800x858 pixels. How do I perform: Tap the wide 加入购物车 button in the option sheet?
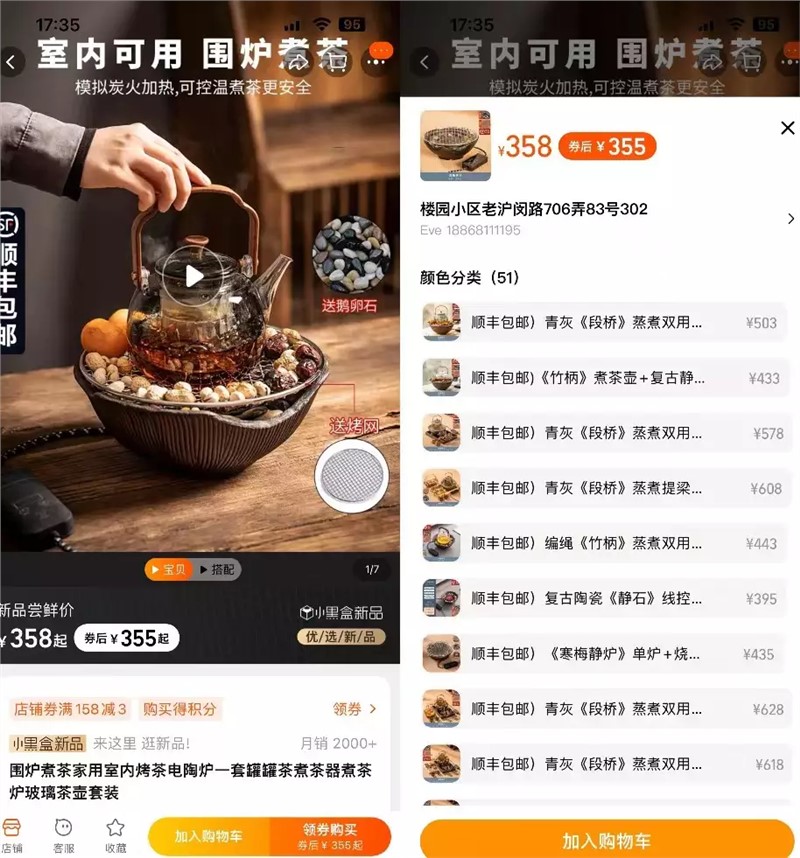(x=606, y=840)
